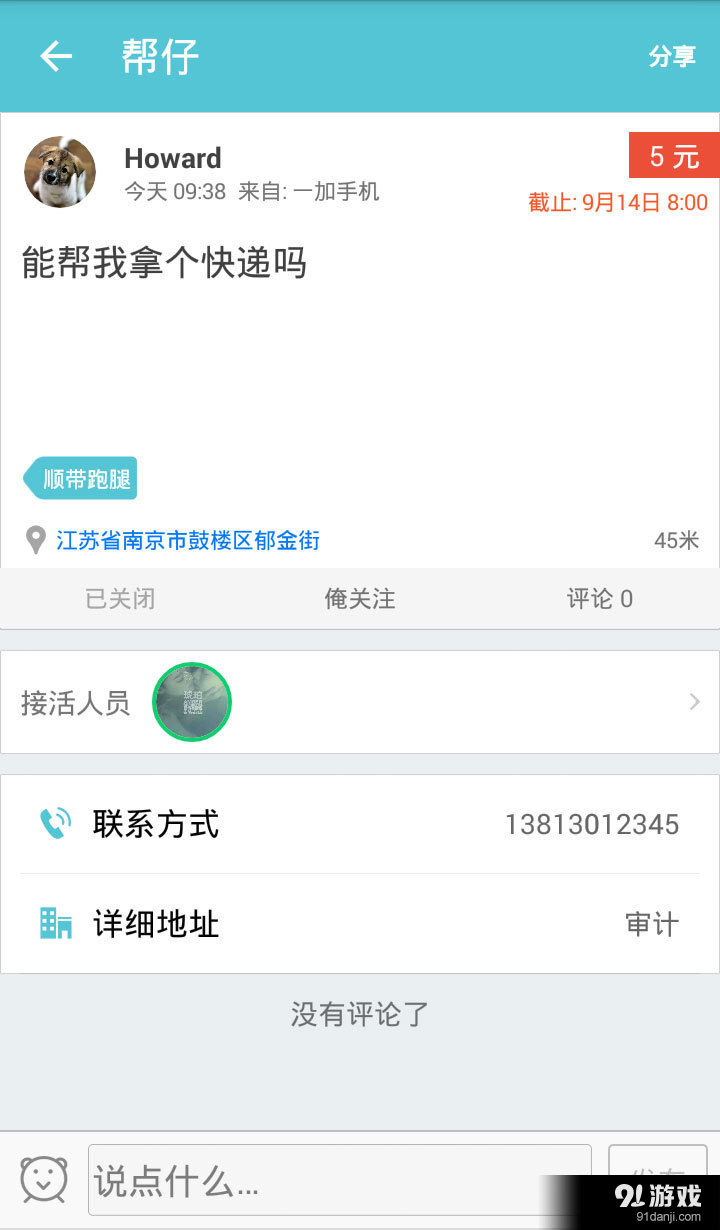Toggle the 已关闭 status
The image size is (720, 1230).
tap(119, 598)
